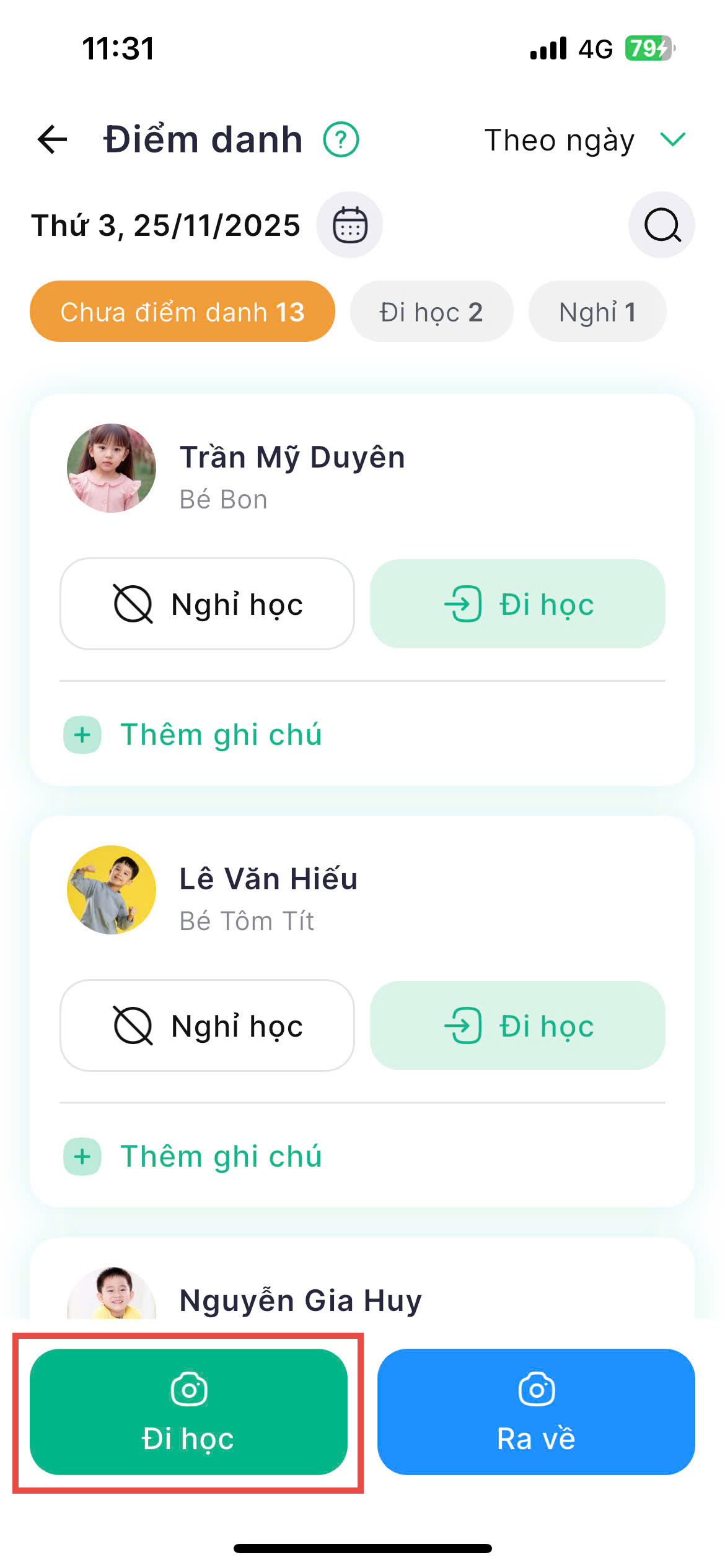Tap the green camera Đi học button
The width and height of the screenshot is (725, 1568).
tap(188, 1412)
